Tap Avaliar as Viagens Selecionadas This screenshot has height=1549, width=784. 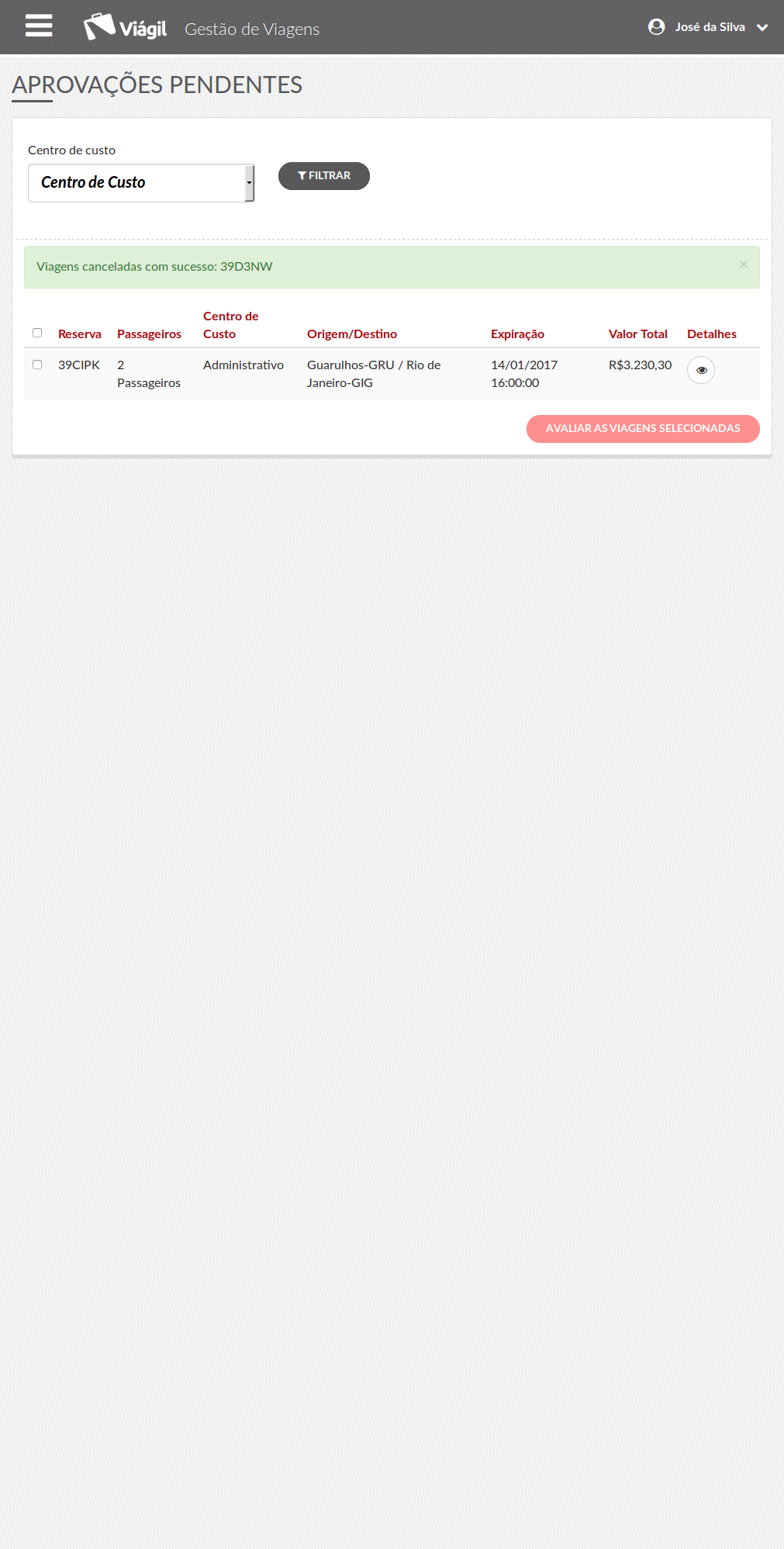click(x=642, y=429)
